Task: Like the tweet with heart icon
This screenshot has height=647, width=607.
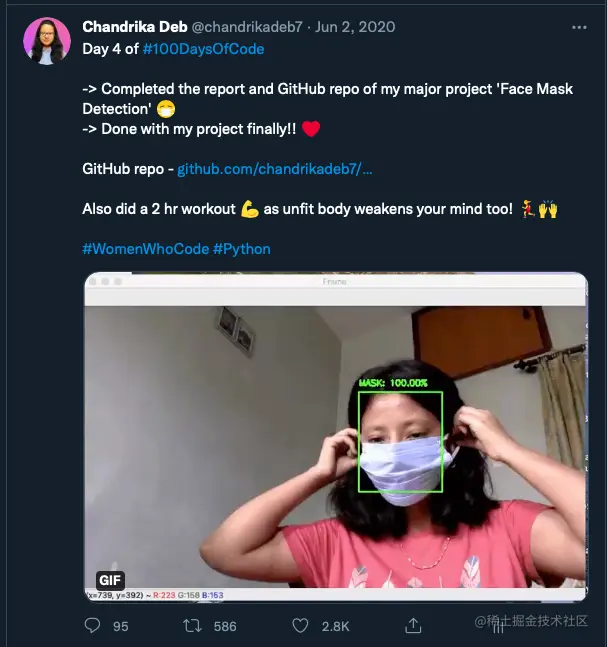Action: [301, 626]
